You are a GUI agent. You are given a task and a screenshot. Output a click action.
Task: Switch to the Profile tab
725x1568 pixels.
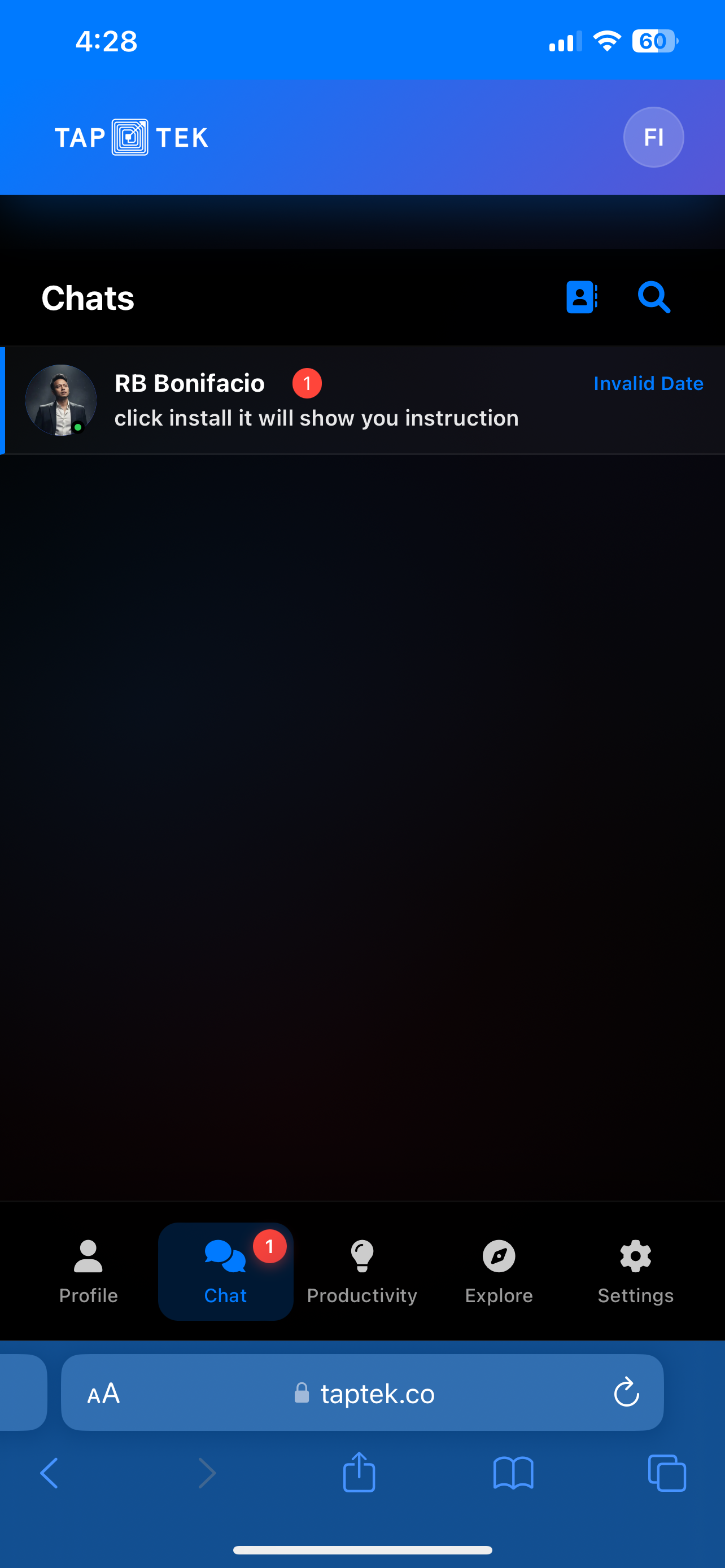pyautogui.click(x=88, y=1271)
